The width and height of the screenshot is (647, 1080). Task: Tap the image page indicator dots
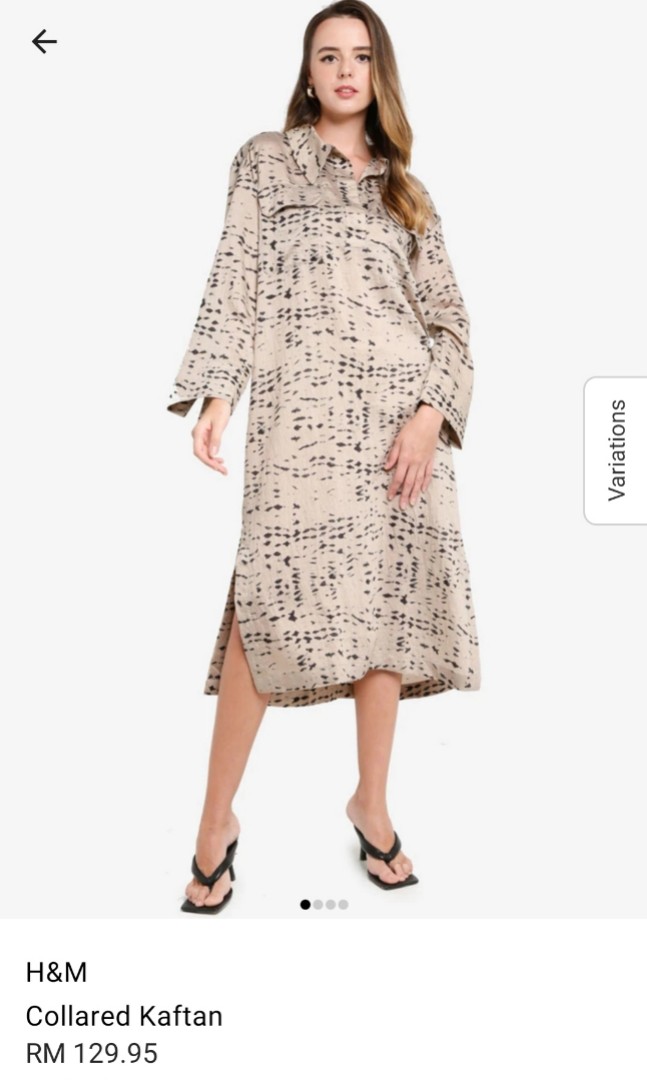tap(324, 904)
